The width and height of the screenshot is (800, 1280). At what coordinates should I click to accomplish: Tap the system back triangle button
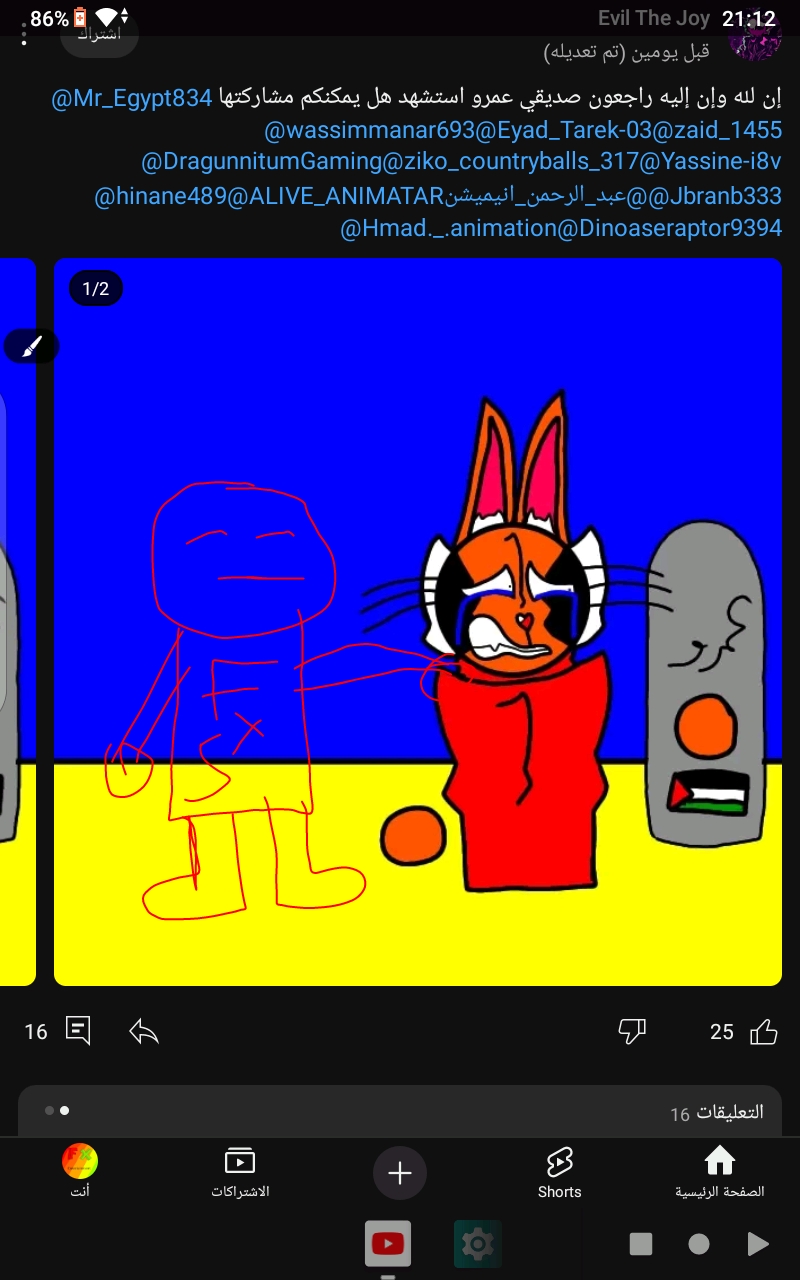758,1244
